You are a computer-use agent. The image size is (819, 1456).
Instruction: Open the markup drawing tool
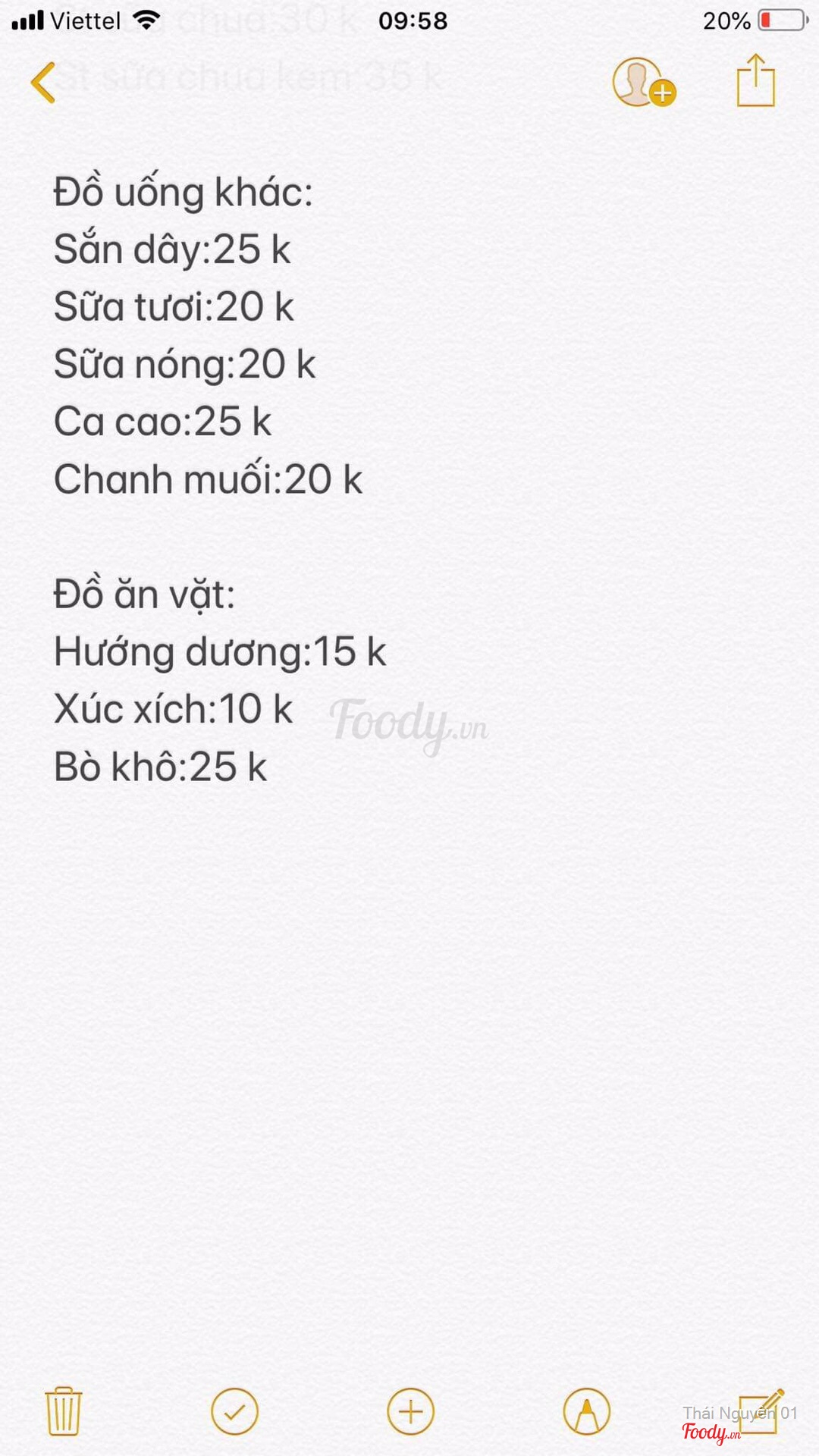point(586,1411)
